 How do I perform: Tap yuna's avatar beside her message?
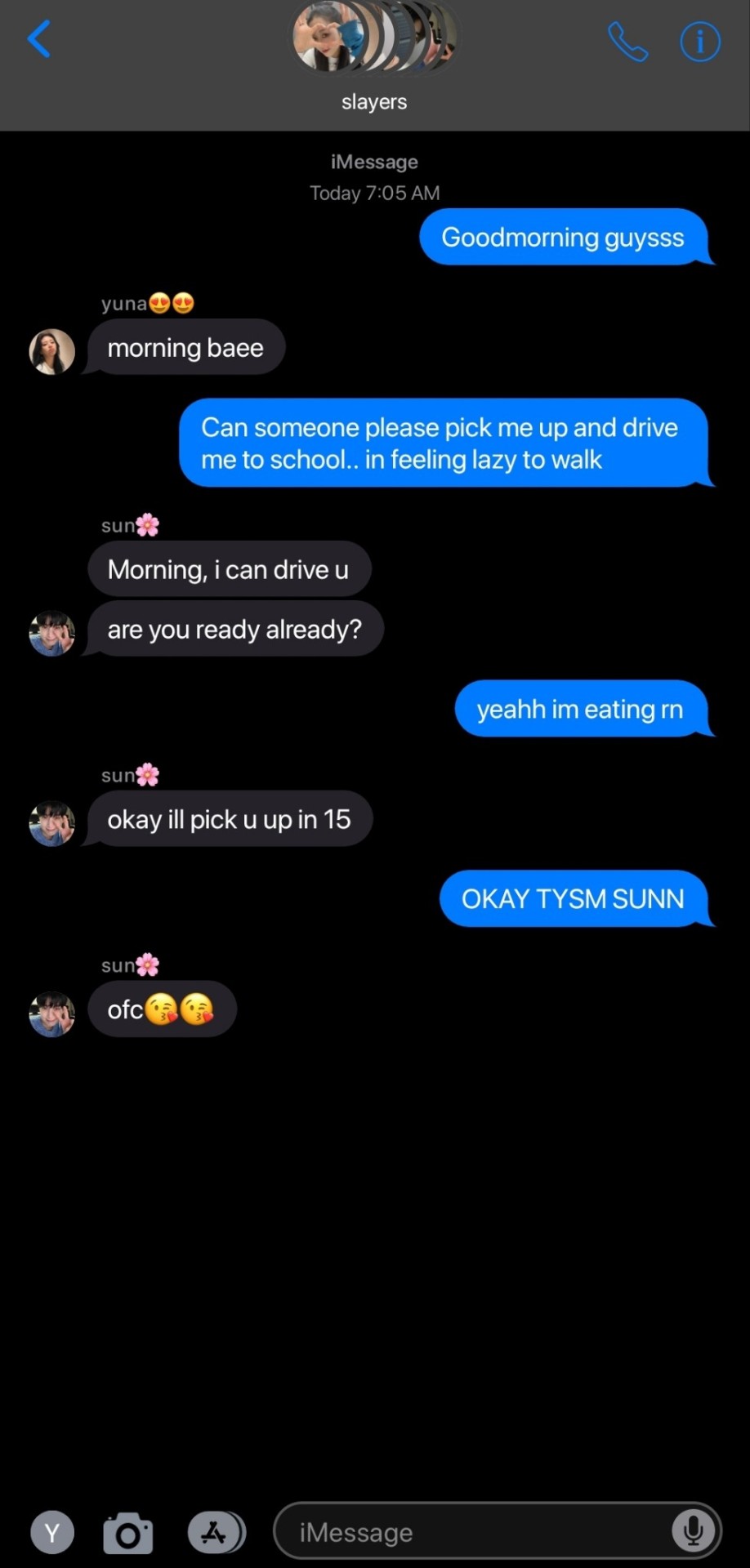click(52, 352)
